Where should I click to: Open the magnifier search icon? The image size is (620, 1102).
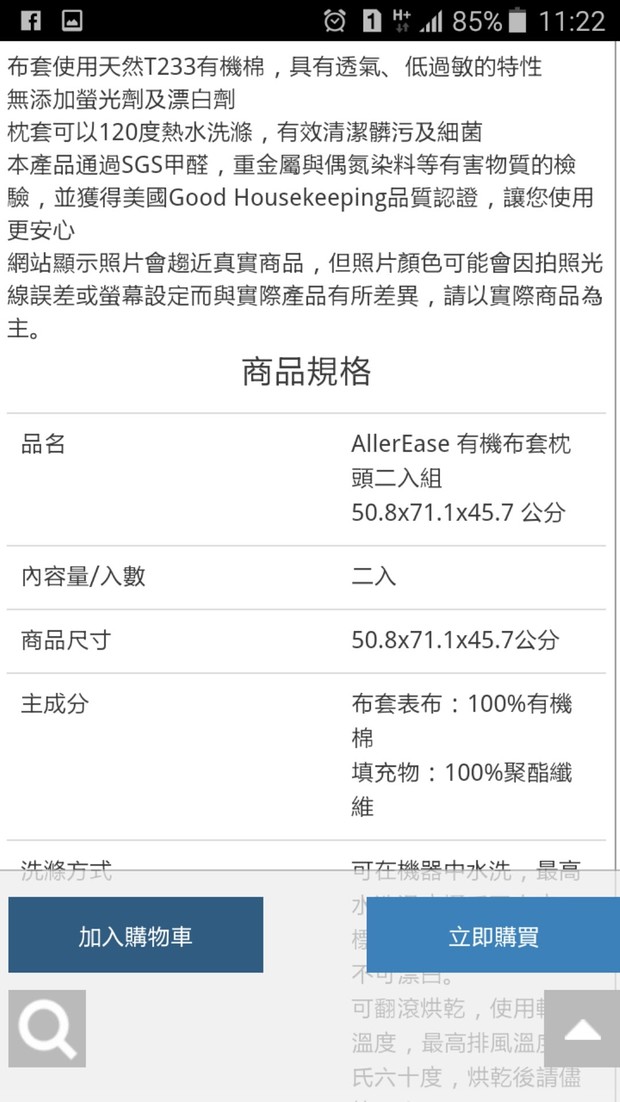click(47, 1028)
